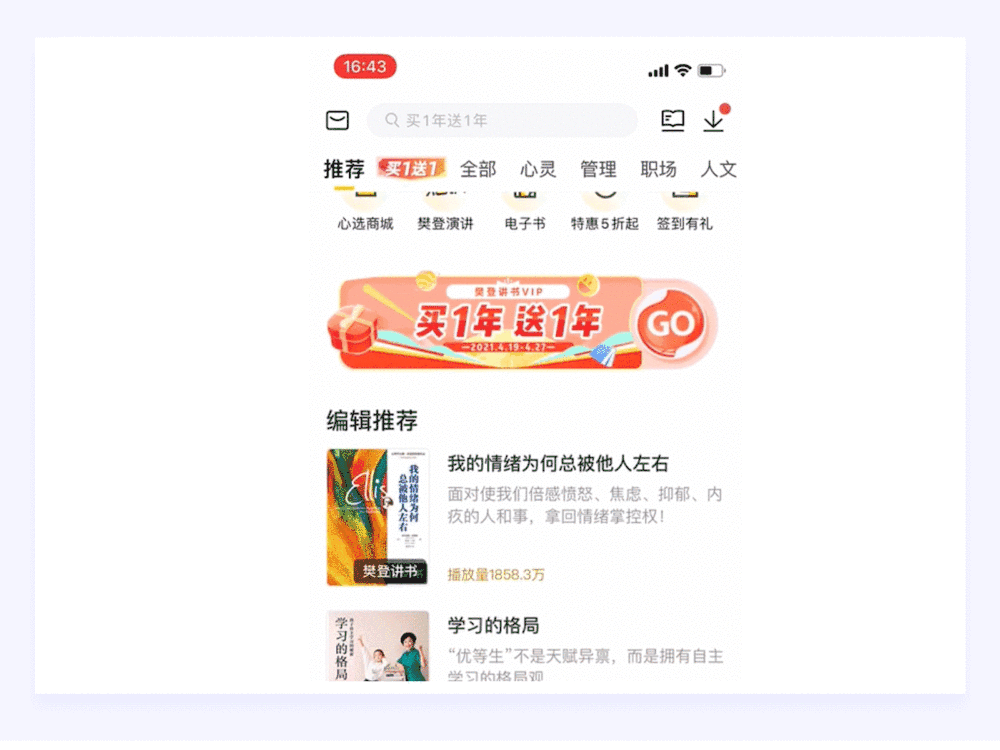1000x750 pixels.
Task: Open the downloads icon
Action: [713, 120]
